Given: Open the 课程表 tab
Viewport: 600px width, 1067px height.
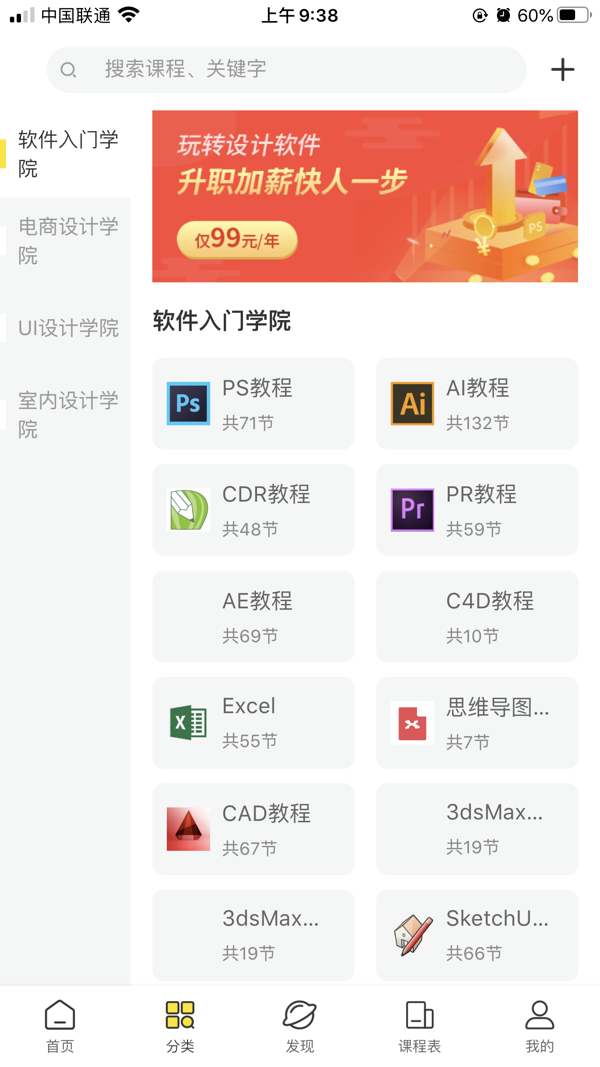Looking at the screenshot, I should pos(420,1027).
